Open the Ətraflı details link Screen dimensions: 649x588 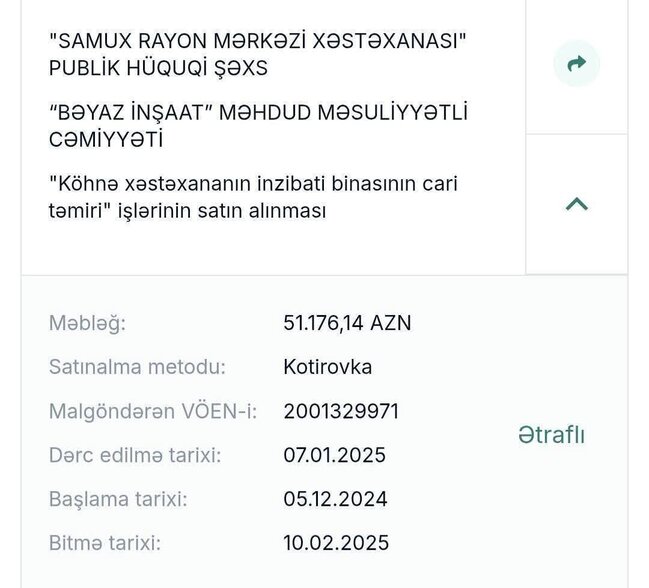pyautogui.click(x=551, y=435)
